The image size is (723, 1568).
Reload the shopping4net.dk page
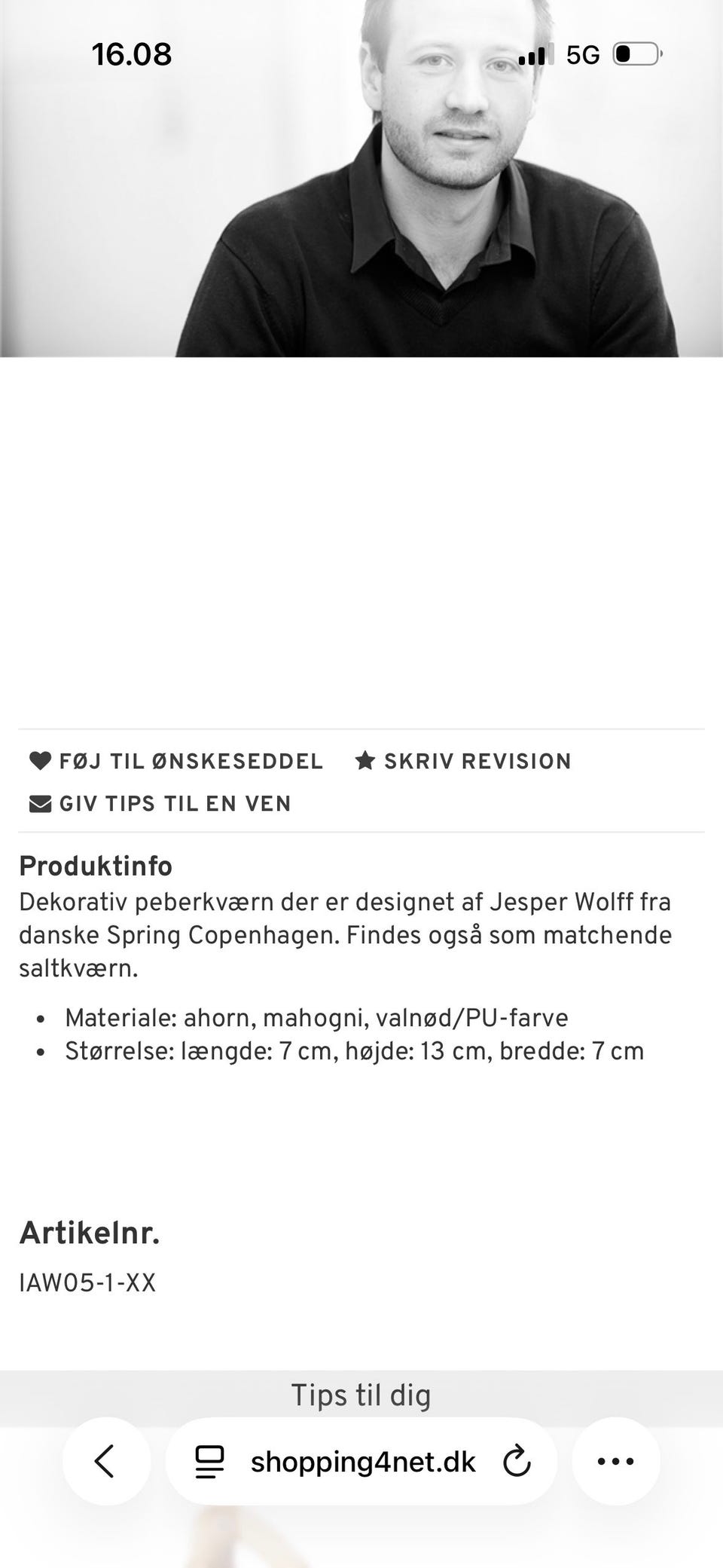(517, 1460)
